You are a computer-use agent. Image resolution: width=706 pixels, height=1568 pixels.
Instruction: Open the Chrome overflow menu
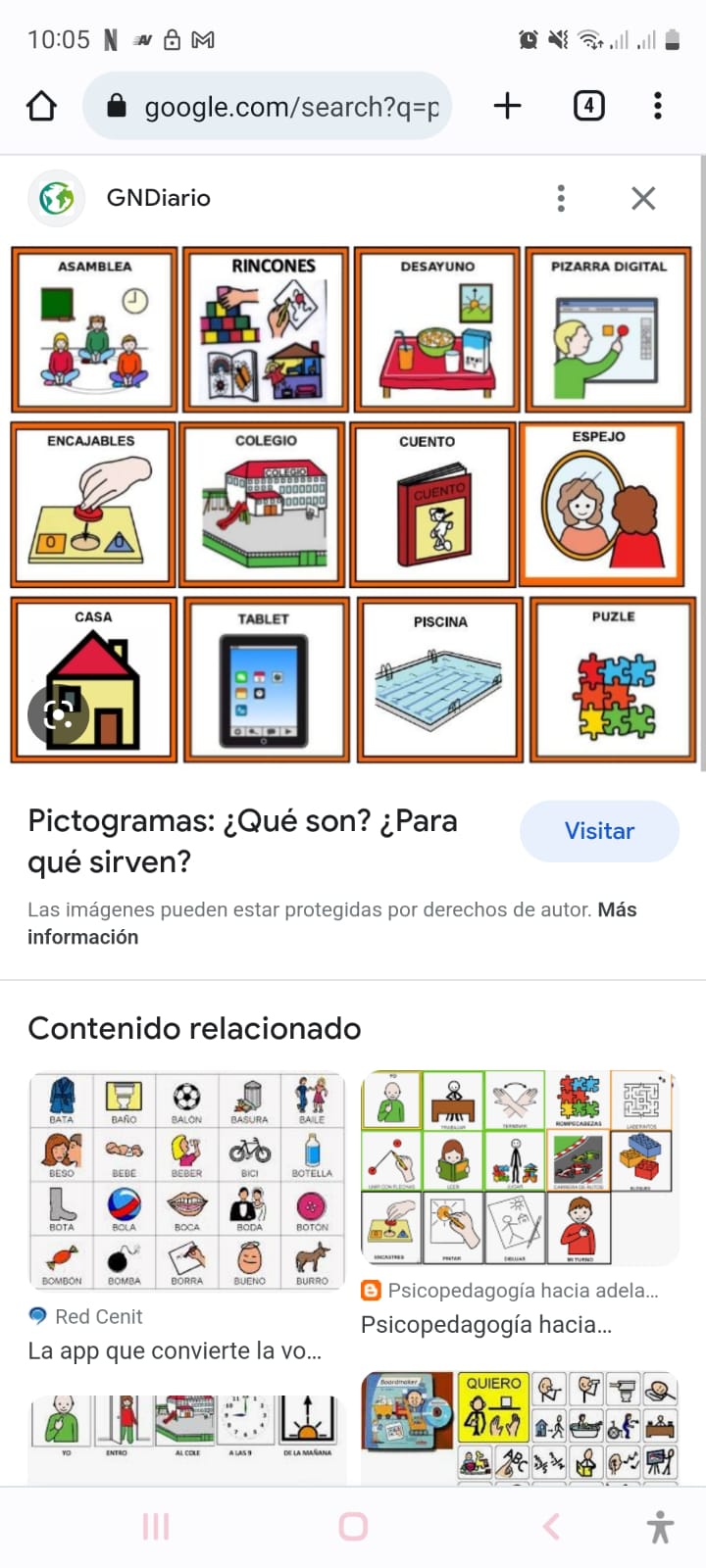(x=657, y=106)
